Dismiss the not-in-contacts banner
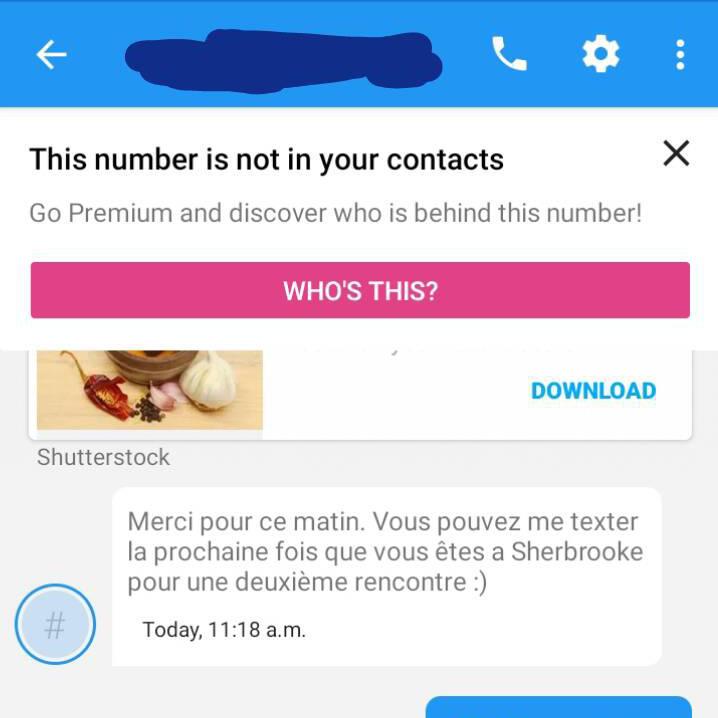This screenshot has width=718, height=718. (676, 153)
